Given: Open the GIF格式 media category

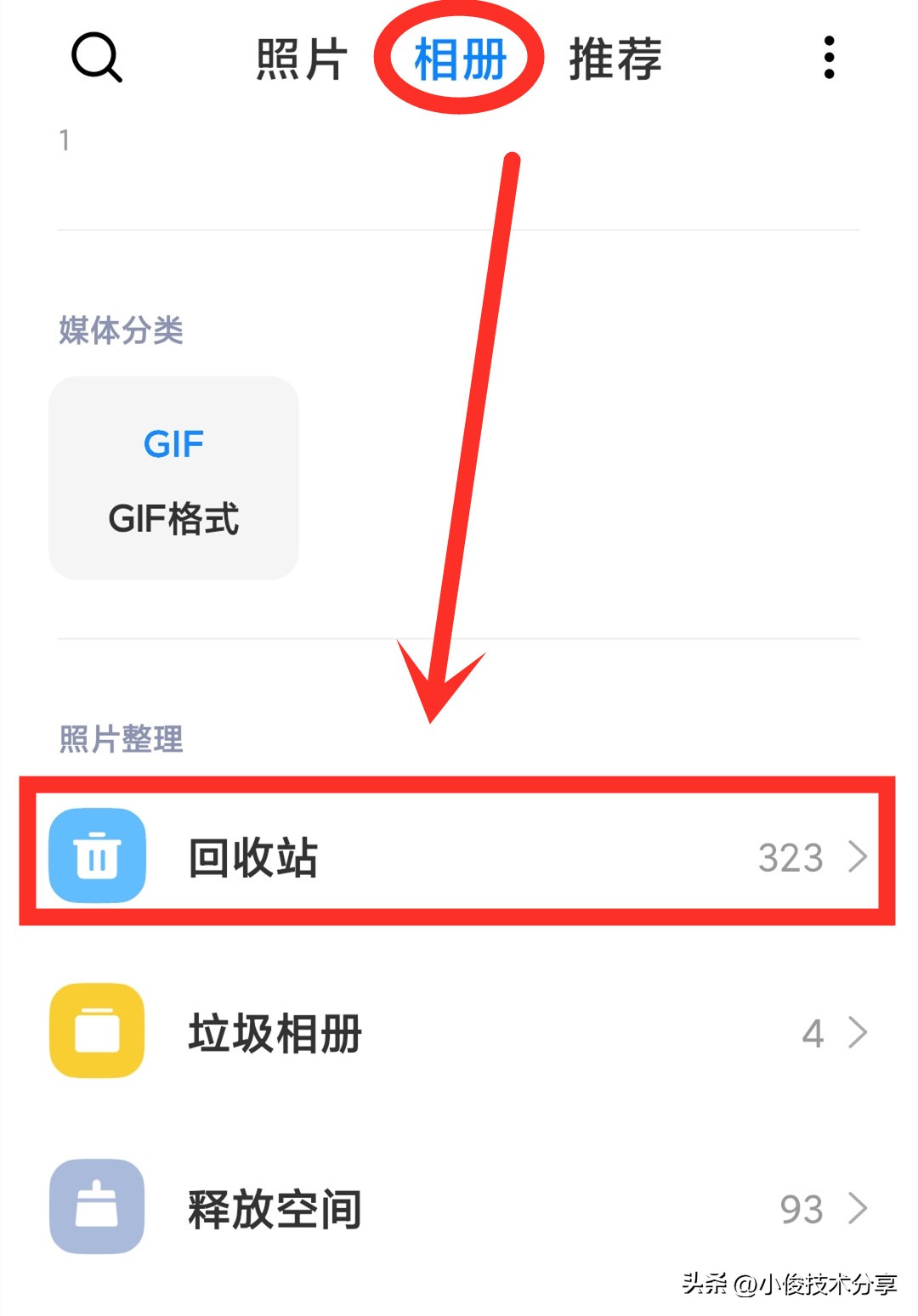Looking at the screenshot, I should click(174, 478).
